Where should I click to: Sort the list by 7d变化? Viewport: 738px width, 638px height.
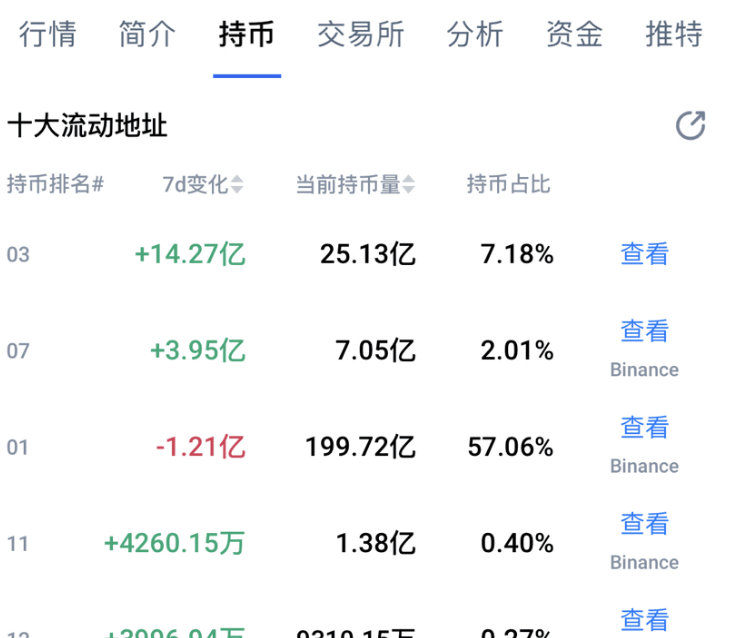click(203, 185)
